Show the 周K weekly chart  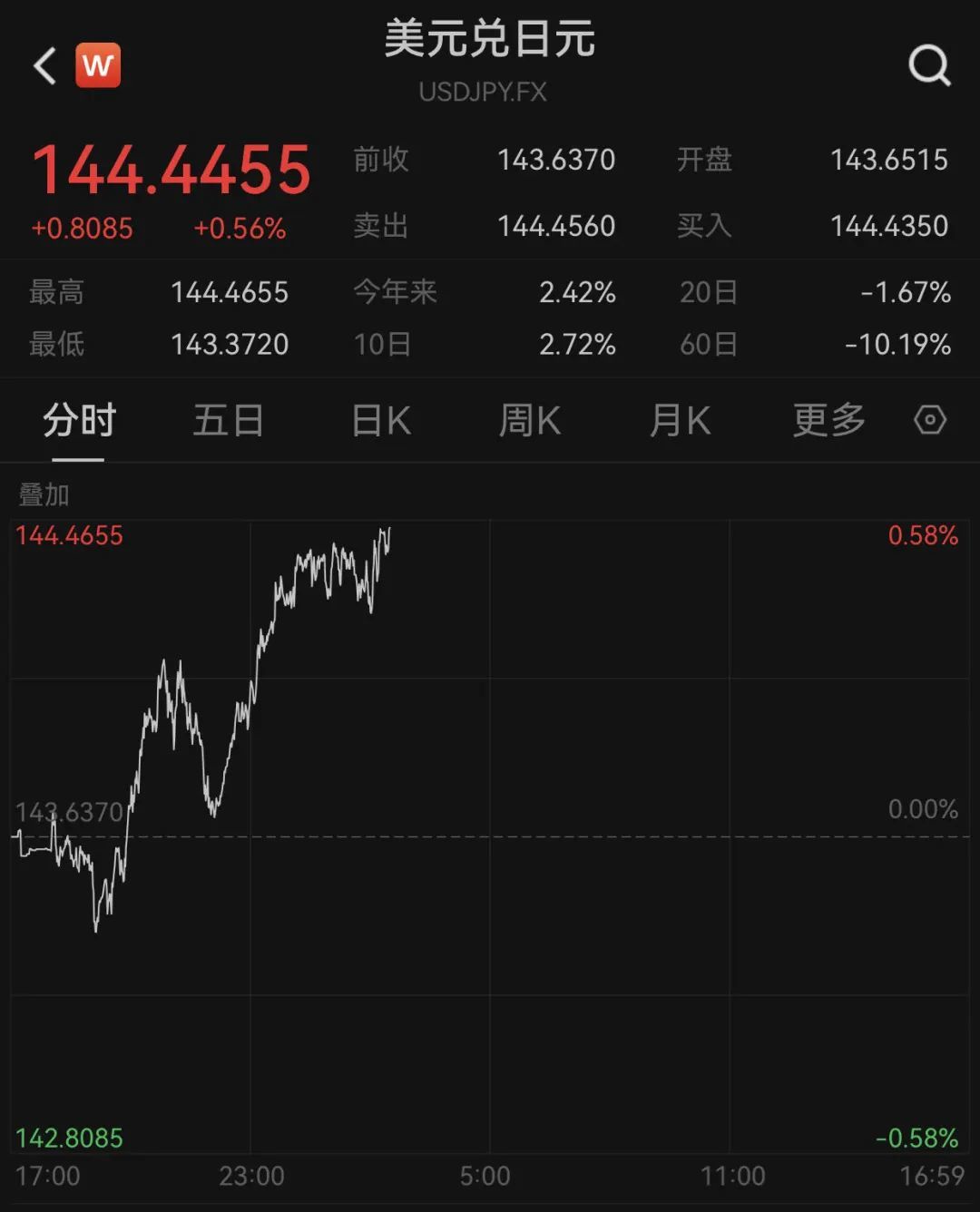(x=530, y=421)
